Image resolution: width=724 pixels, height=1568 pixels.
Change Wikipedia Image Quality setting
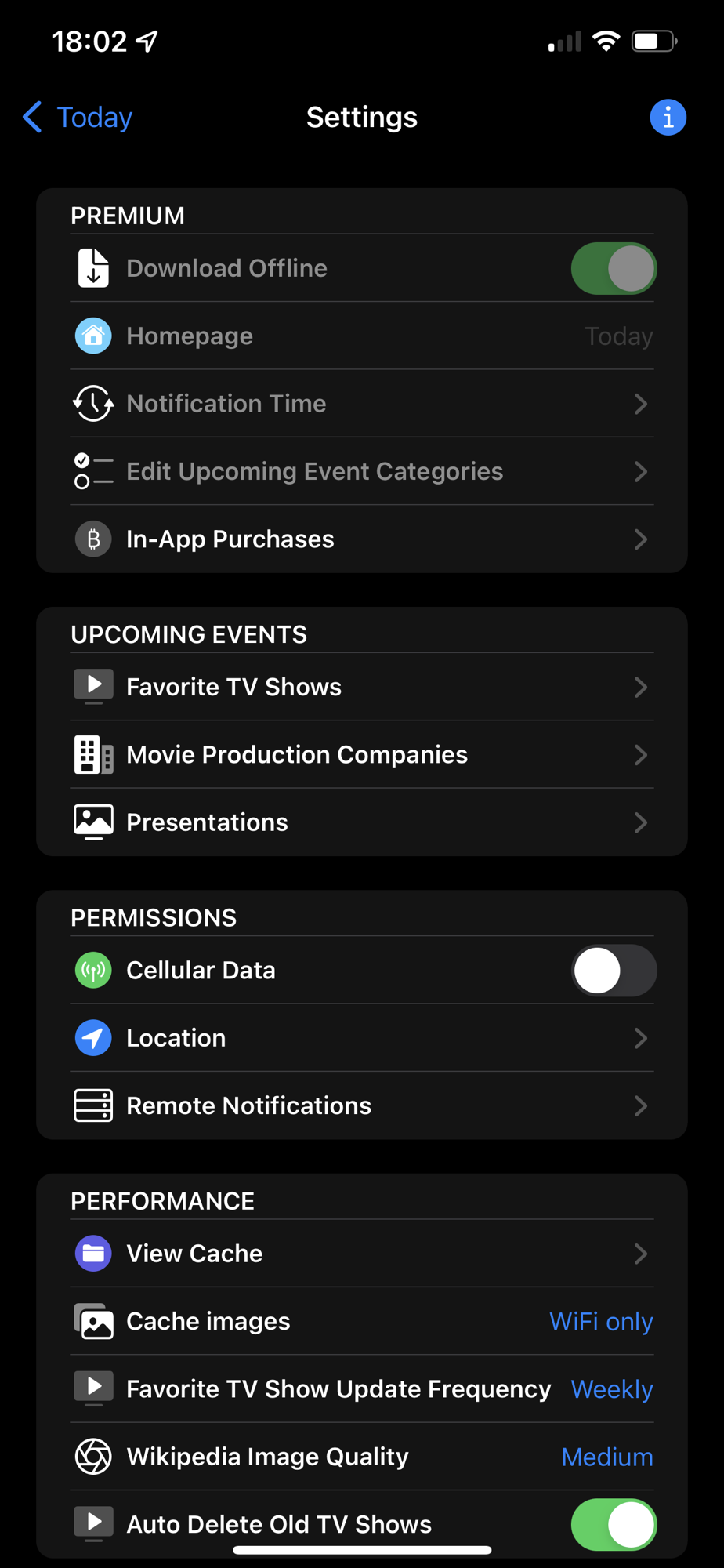pyautogui.click(x=607, y=1457)
